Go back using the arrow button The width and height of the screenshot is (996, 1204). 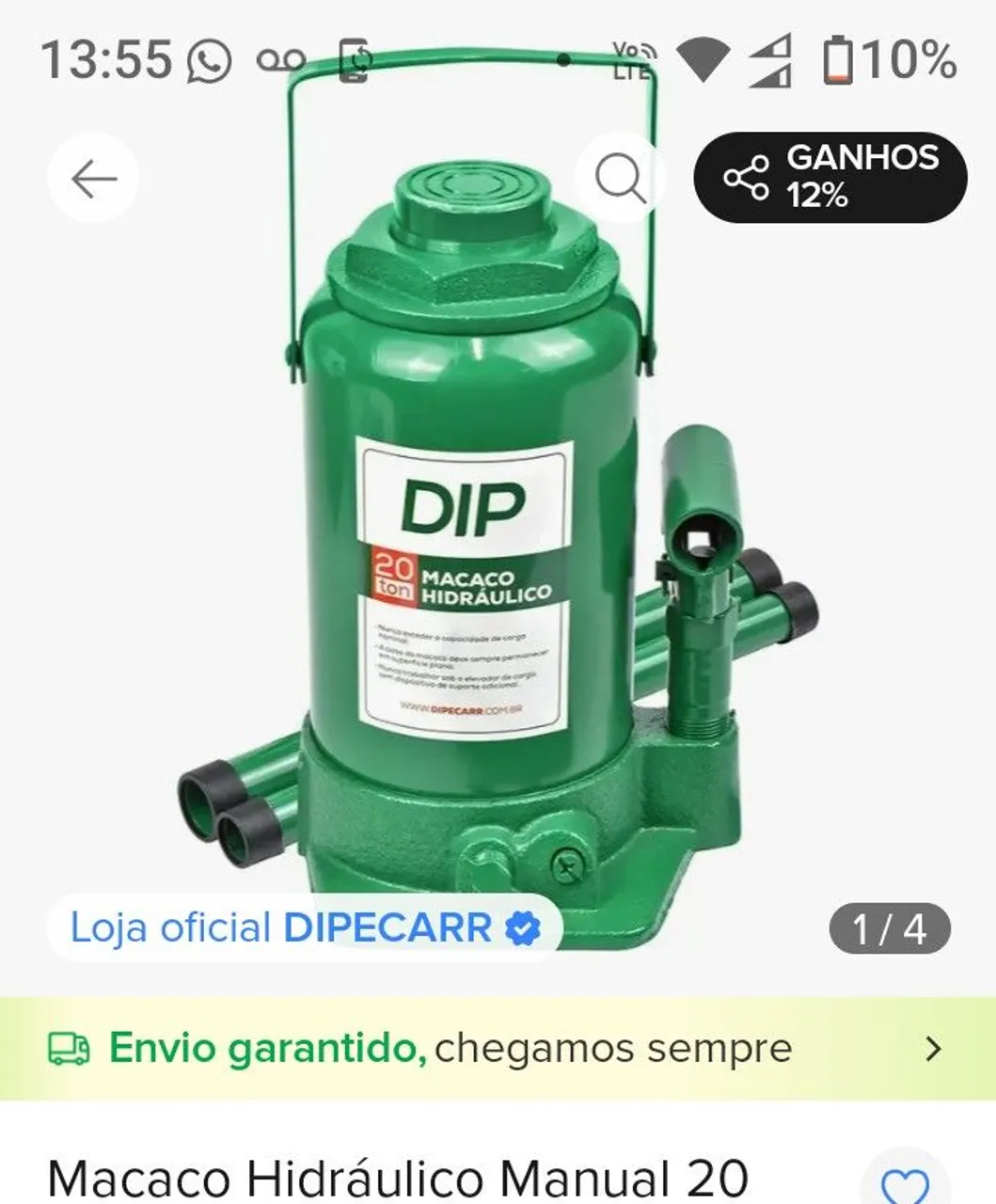tap(93, 178)
